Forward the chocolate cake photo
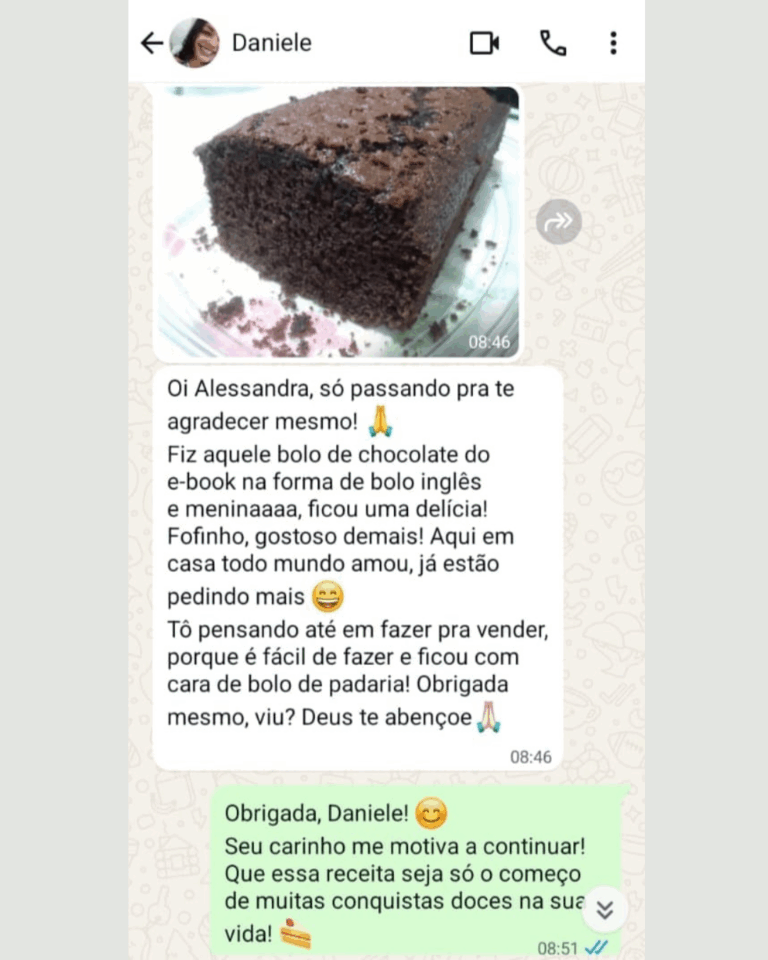Image resolution: width=768 pixels, height=960 pixels. point(558,222)
